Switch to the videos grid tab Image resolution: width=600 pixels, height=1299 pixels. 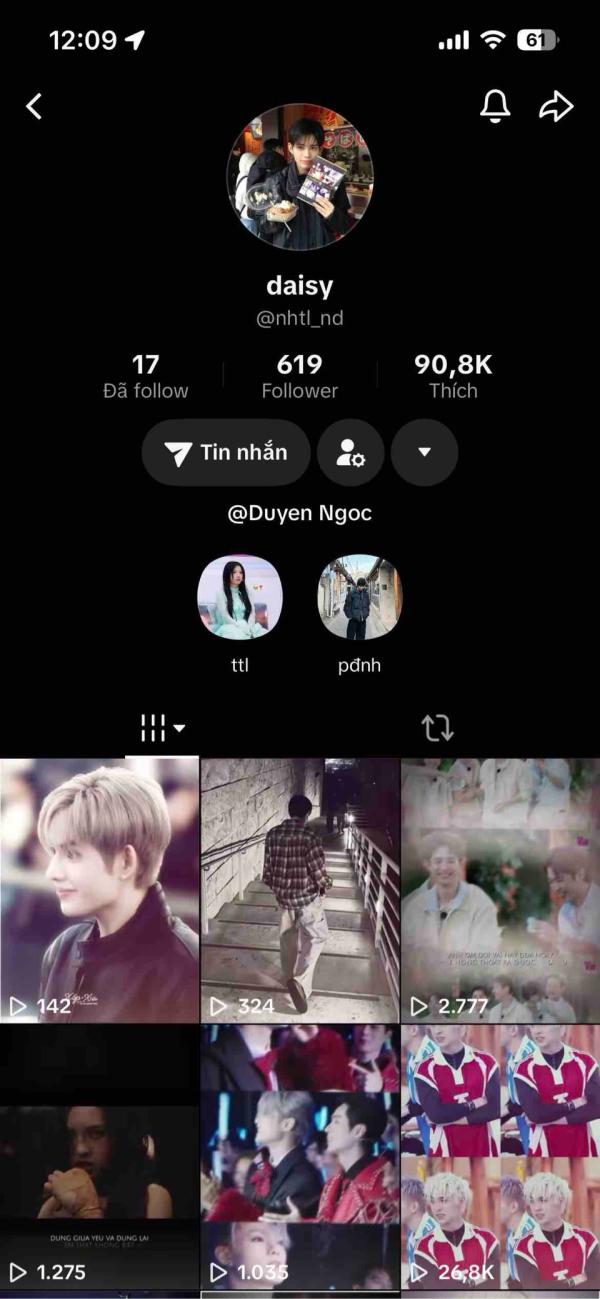pyautogui.click(x=162, y=728)
